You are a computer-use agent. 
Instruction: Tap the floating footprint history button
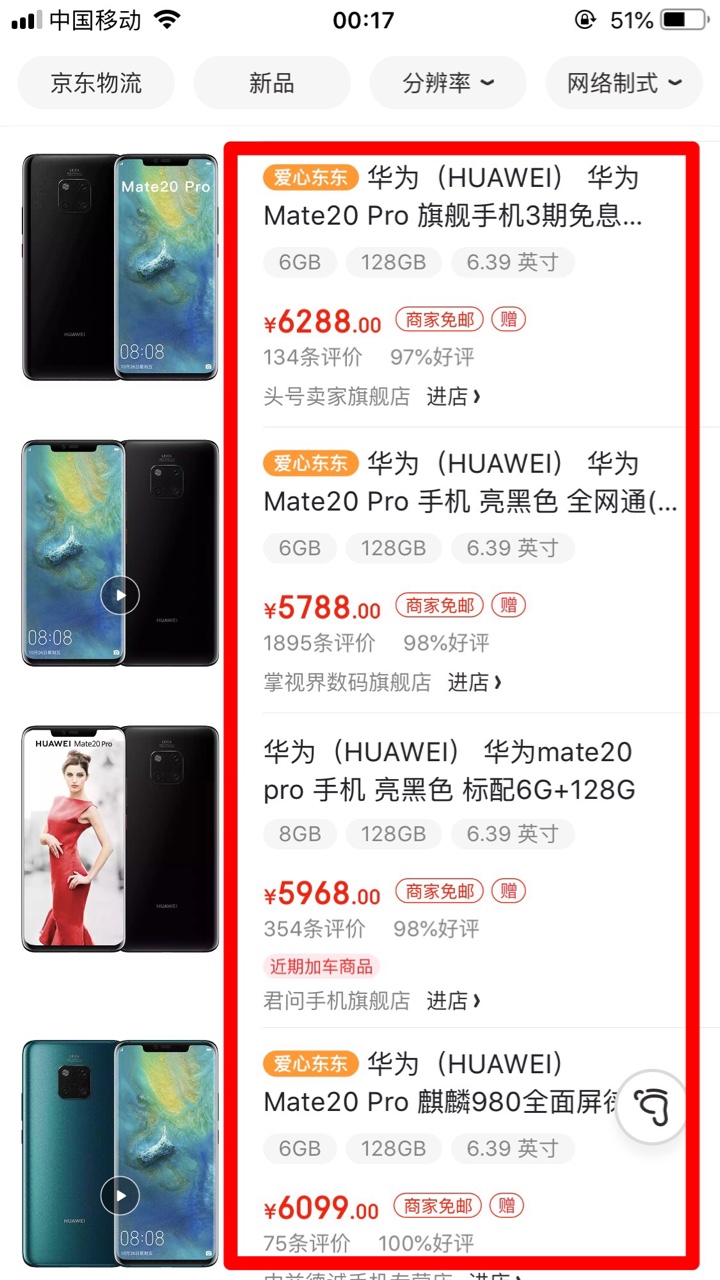[652, 1106]
